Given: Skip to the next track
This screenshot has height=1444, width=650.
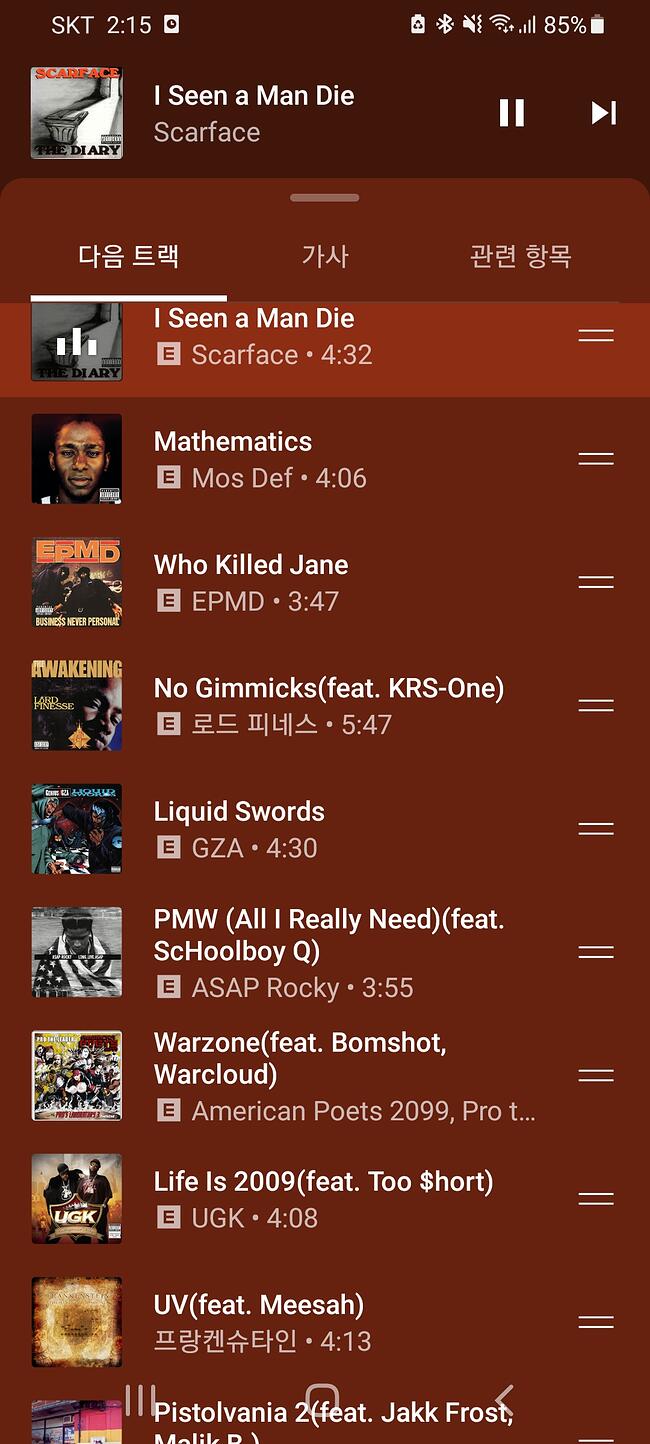Looking at the screenshot, I should click(x=603, y=113).
